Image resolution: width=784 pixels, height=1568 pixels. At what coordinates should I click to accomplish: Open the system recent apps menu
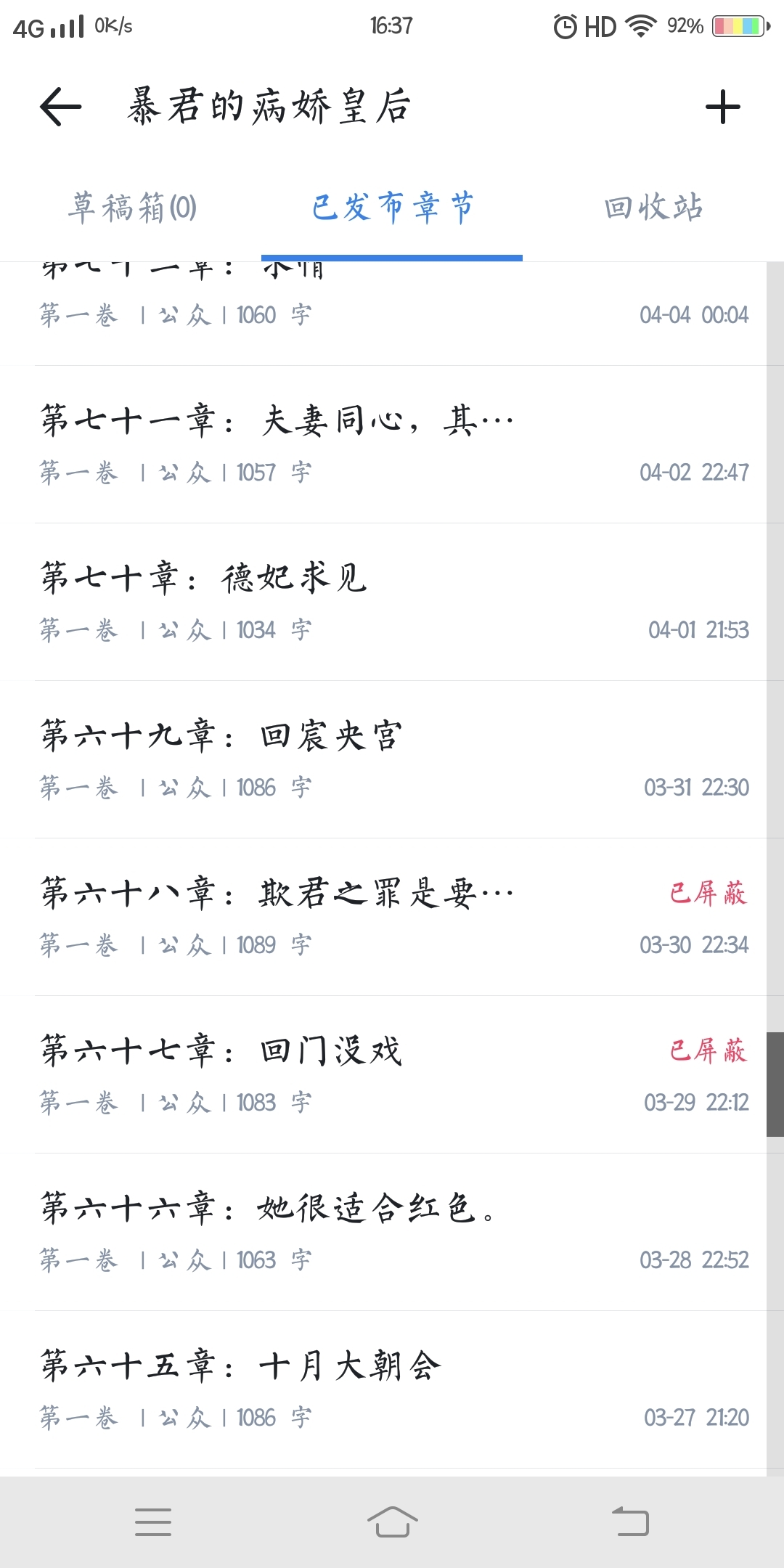[153, 1522]
